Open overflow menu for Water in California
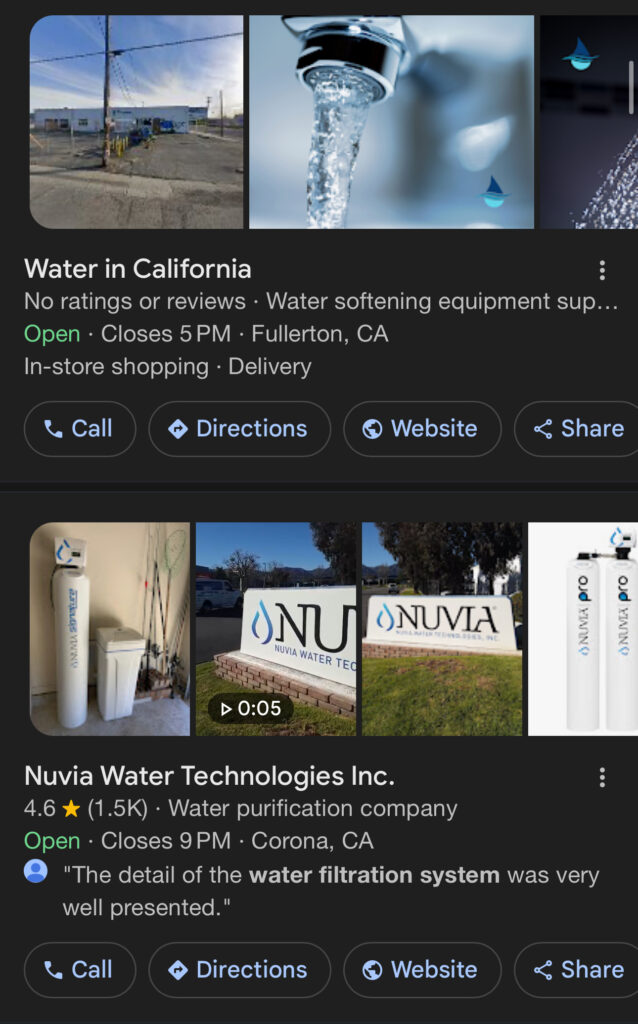638x1024 pixels. [x=602, y=270]
